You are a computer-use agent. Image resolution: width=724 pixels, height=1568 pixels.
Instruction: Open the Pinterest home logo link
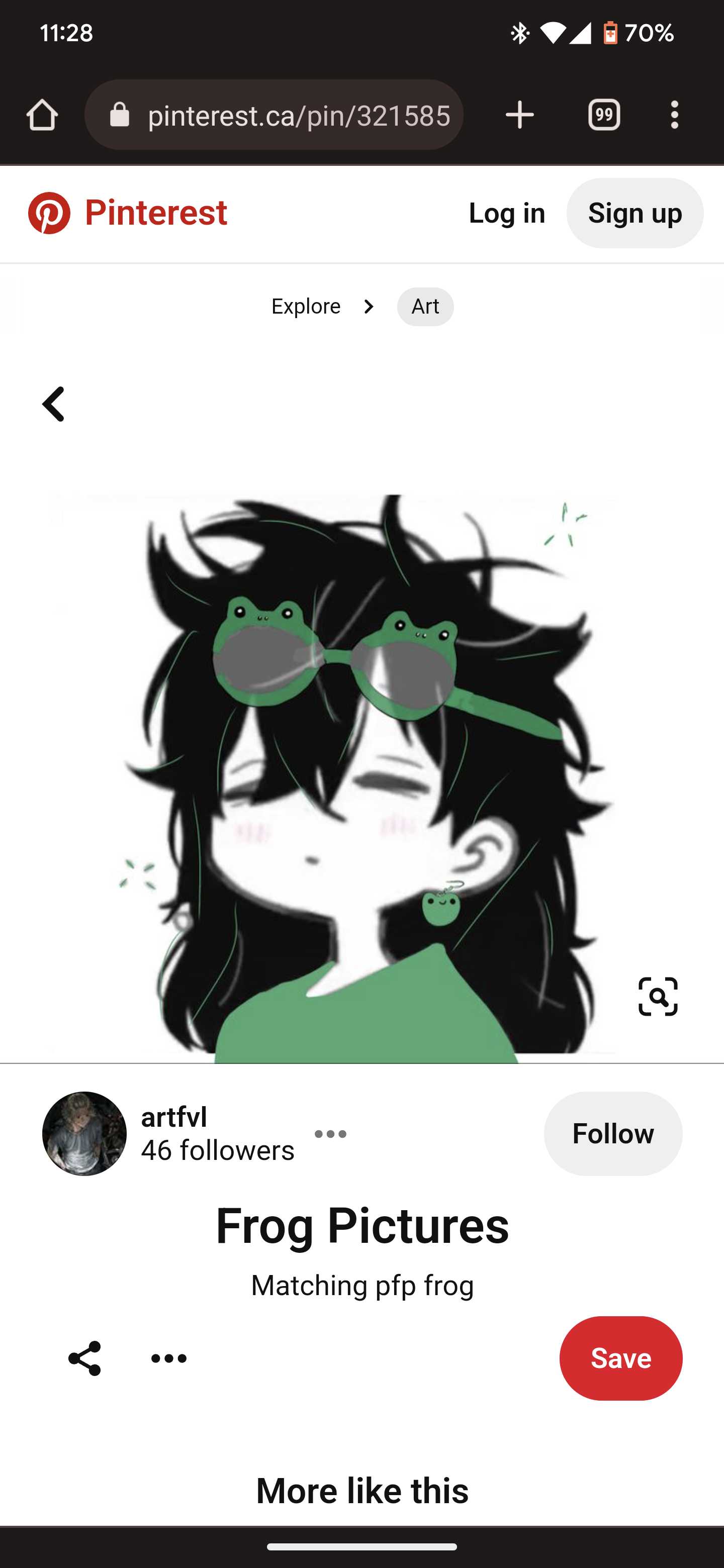[128, 213]
